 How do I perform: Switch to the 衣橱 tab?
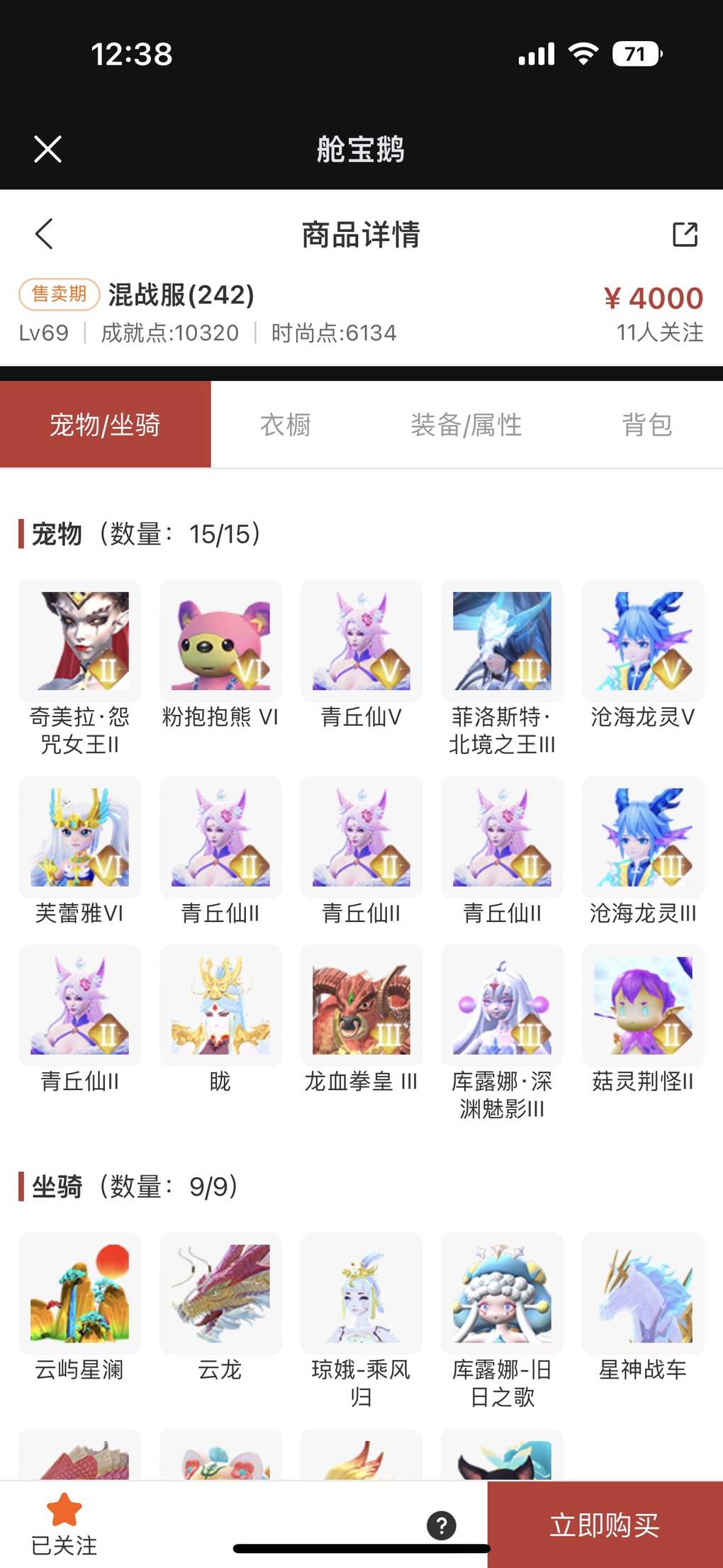(286, 425)
